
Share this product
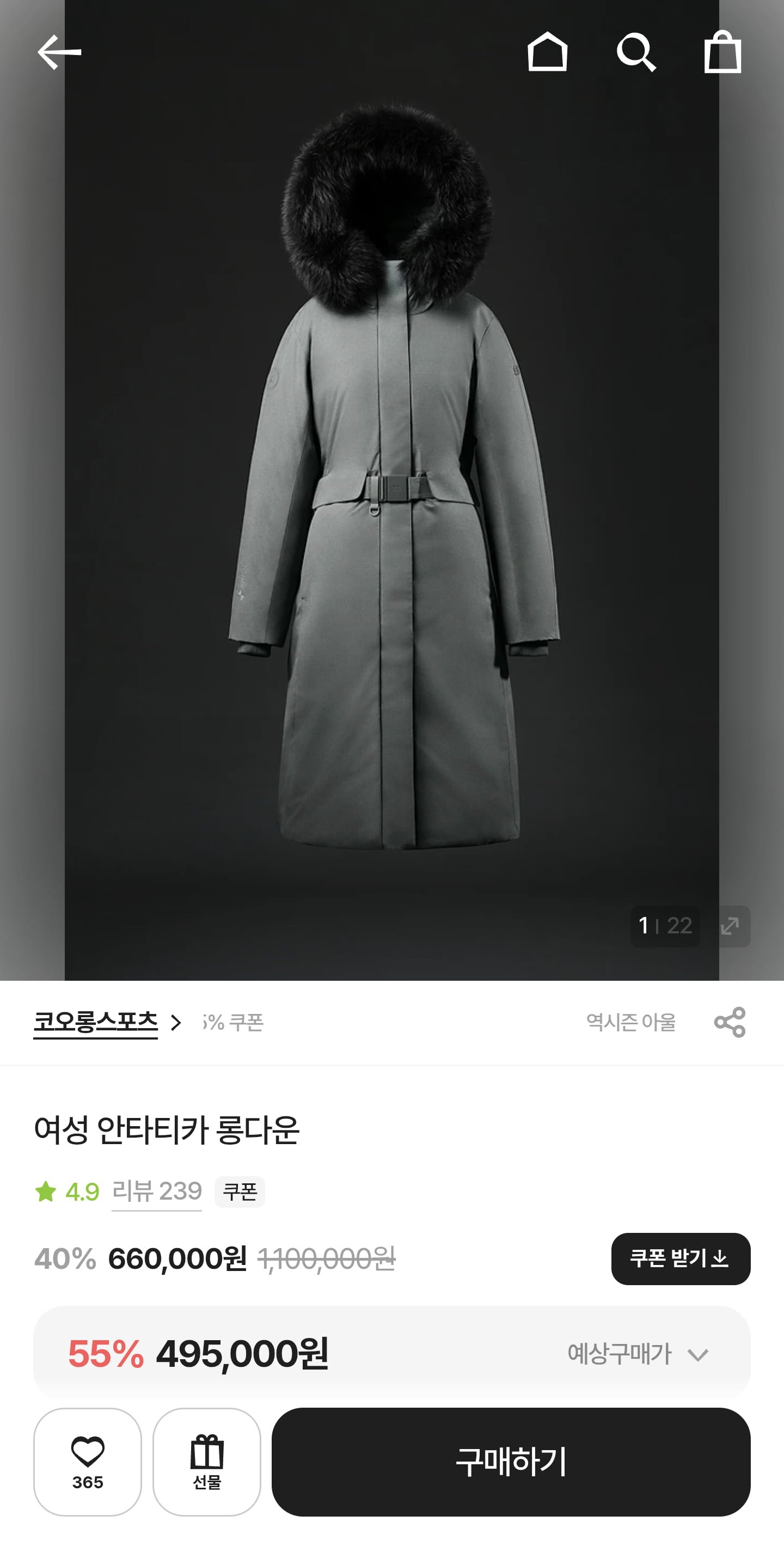(x=730, y=1022)
